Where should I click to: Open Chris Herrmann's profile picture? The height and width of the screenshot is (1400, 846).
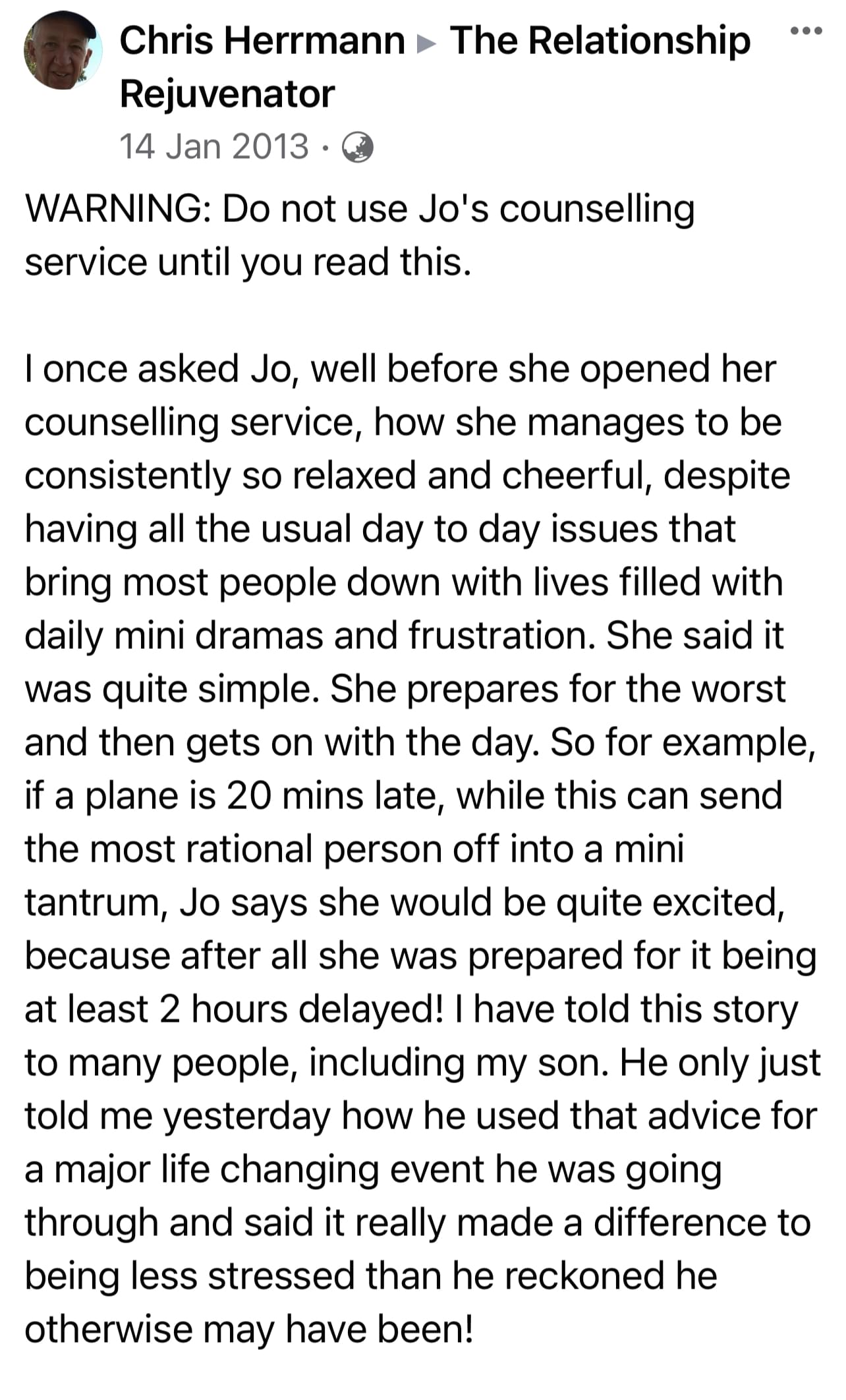(x=63, y=50)
